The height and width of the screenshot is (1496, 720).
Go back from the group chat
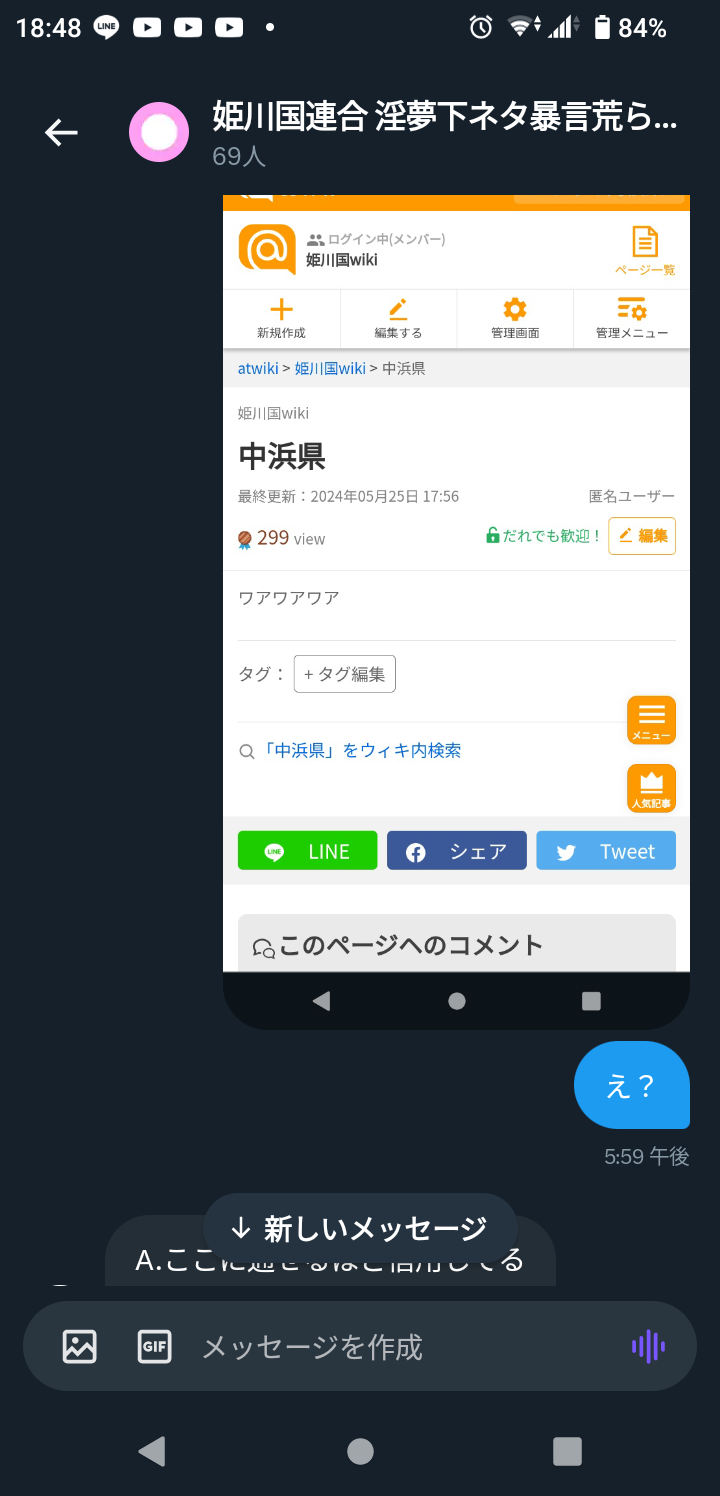click(x=61, y=132)
